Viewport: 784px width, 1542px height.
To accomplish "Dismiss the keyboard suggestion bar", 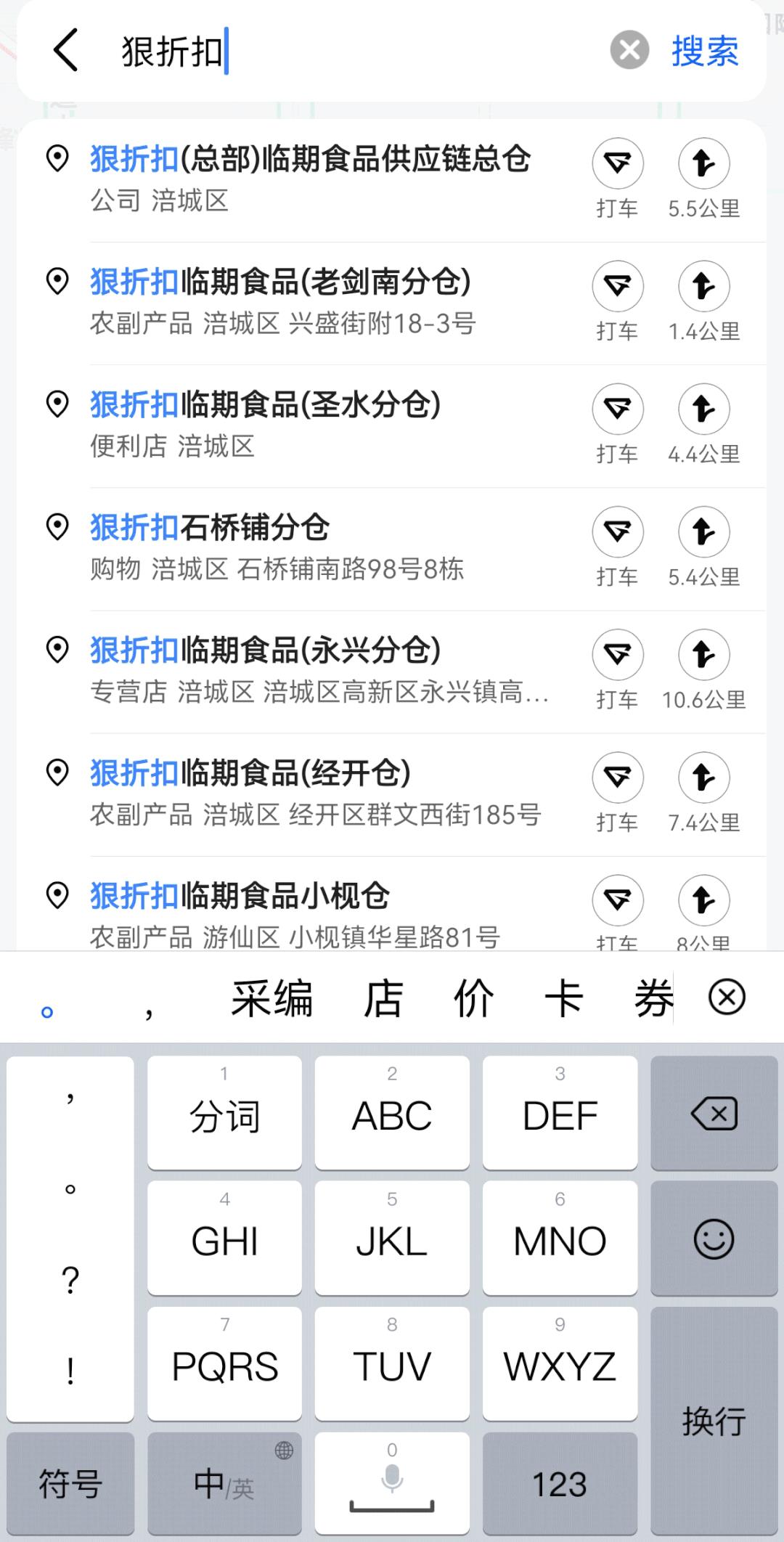I will [727, 997].
